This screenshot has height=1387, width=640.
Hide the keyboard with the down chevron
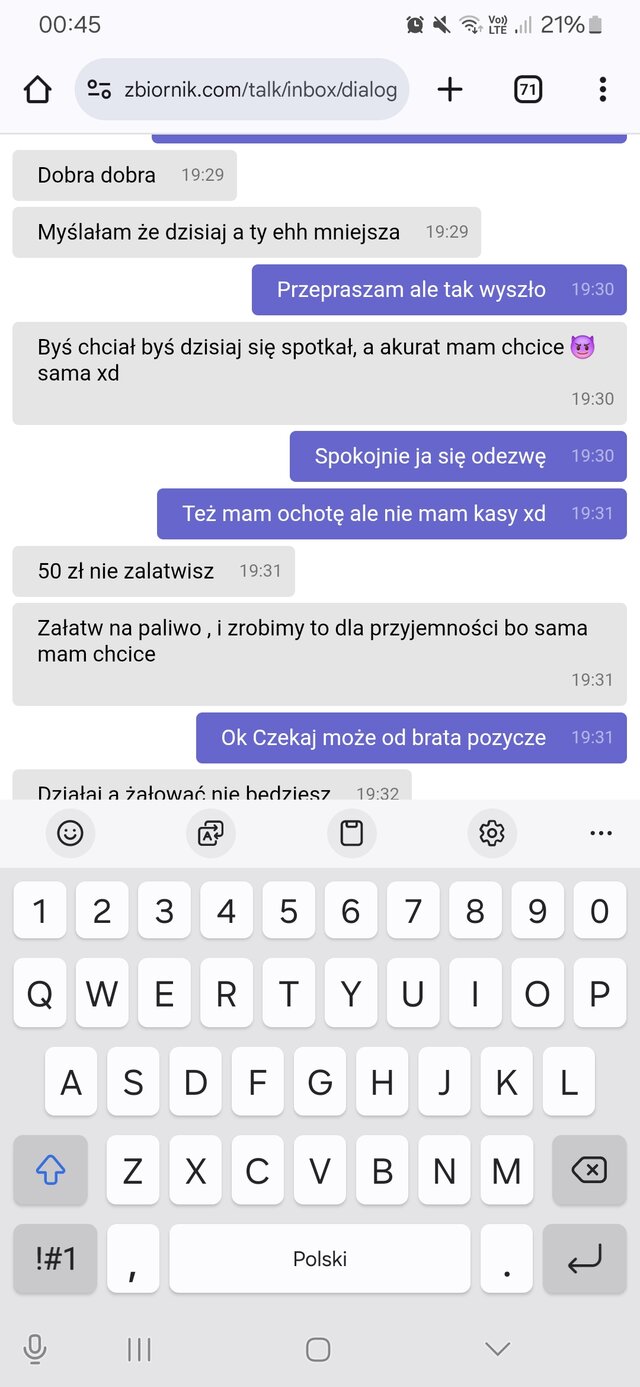pos(497,1349)
